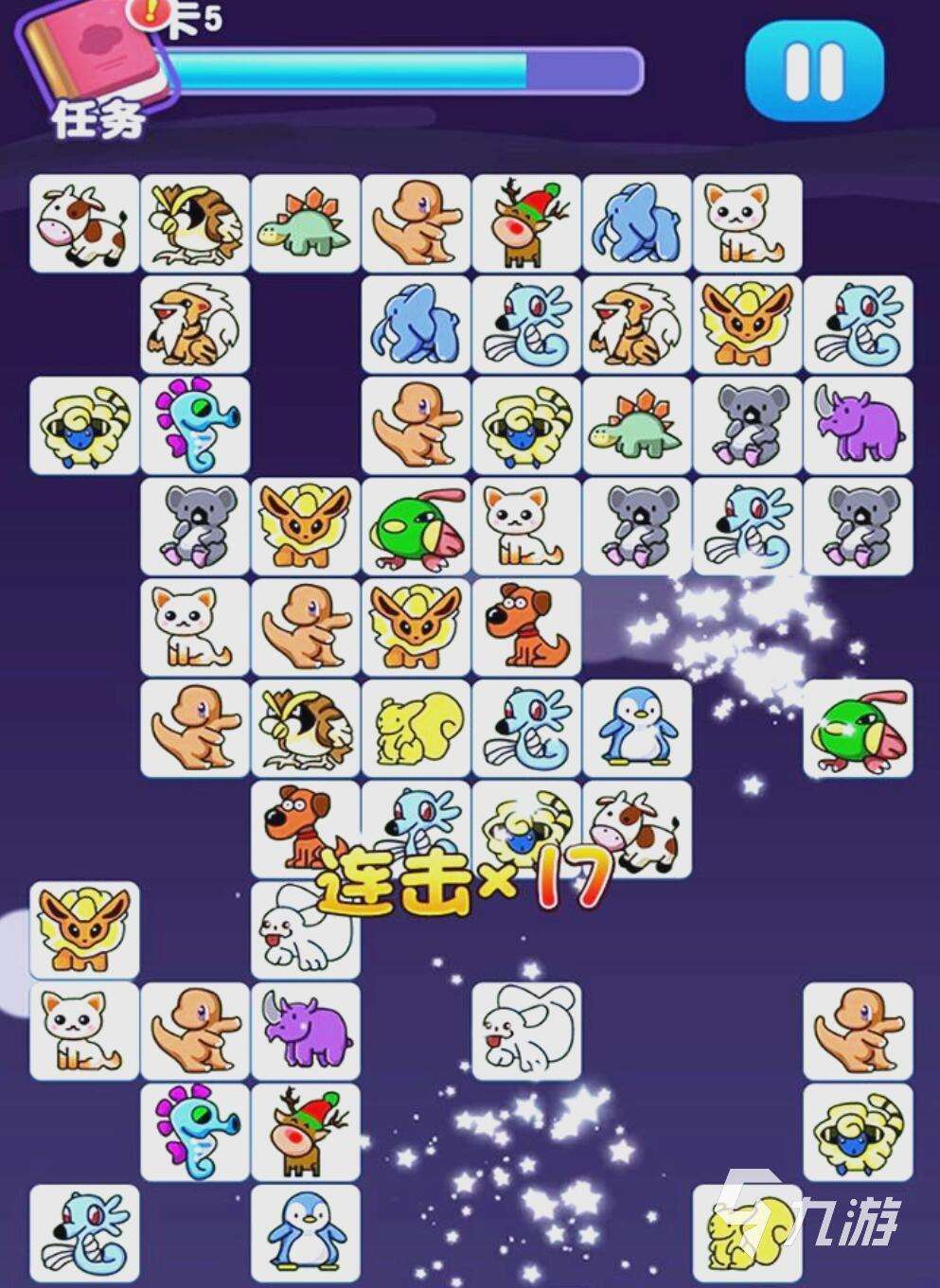Select the cow tile beside the brown bird
Viewport: 940px width, 1288px height.
pos(84,223)
